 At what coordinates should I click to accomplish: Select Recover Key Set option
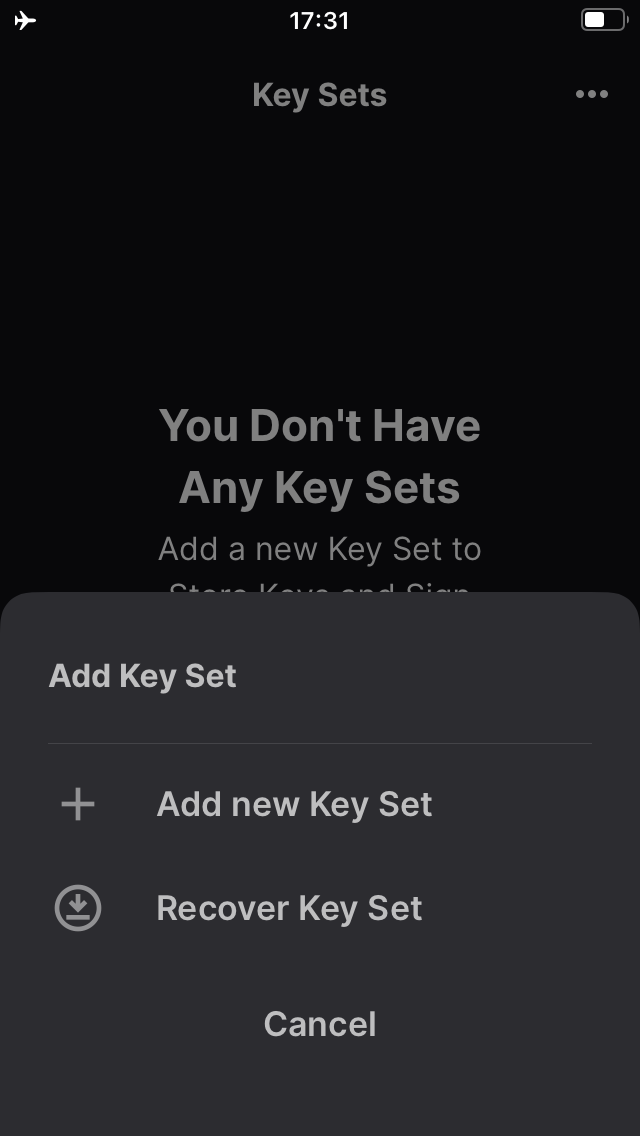[x=320, y=908]
